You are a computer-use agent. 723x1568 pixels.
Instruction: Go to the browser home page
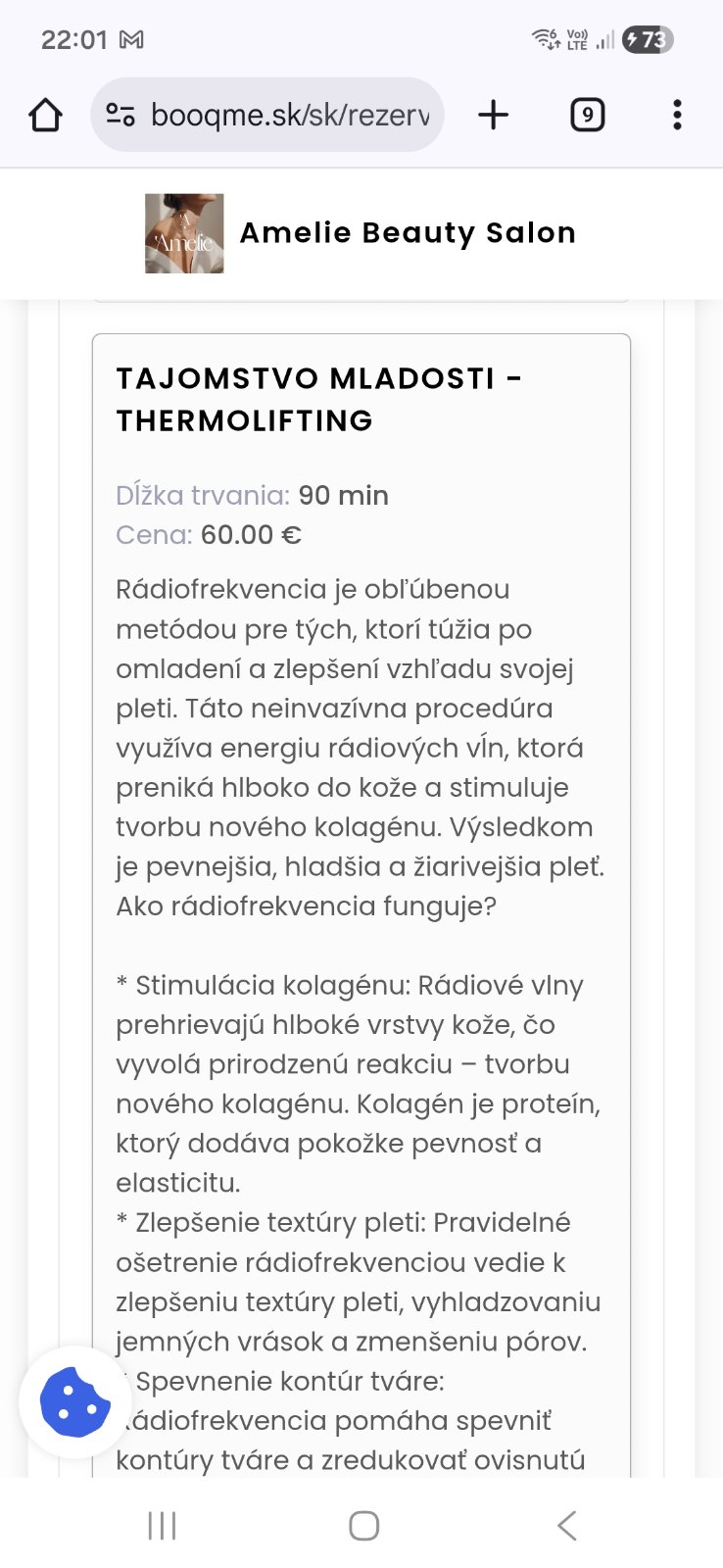tap(45, 116)
